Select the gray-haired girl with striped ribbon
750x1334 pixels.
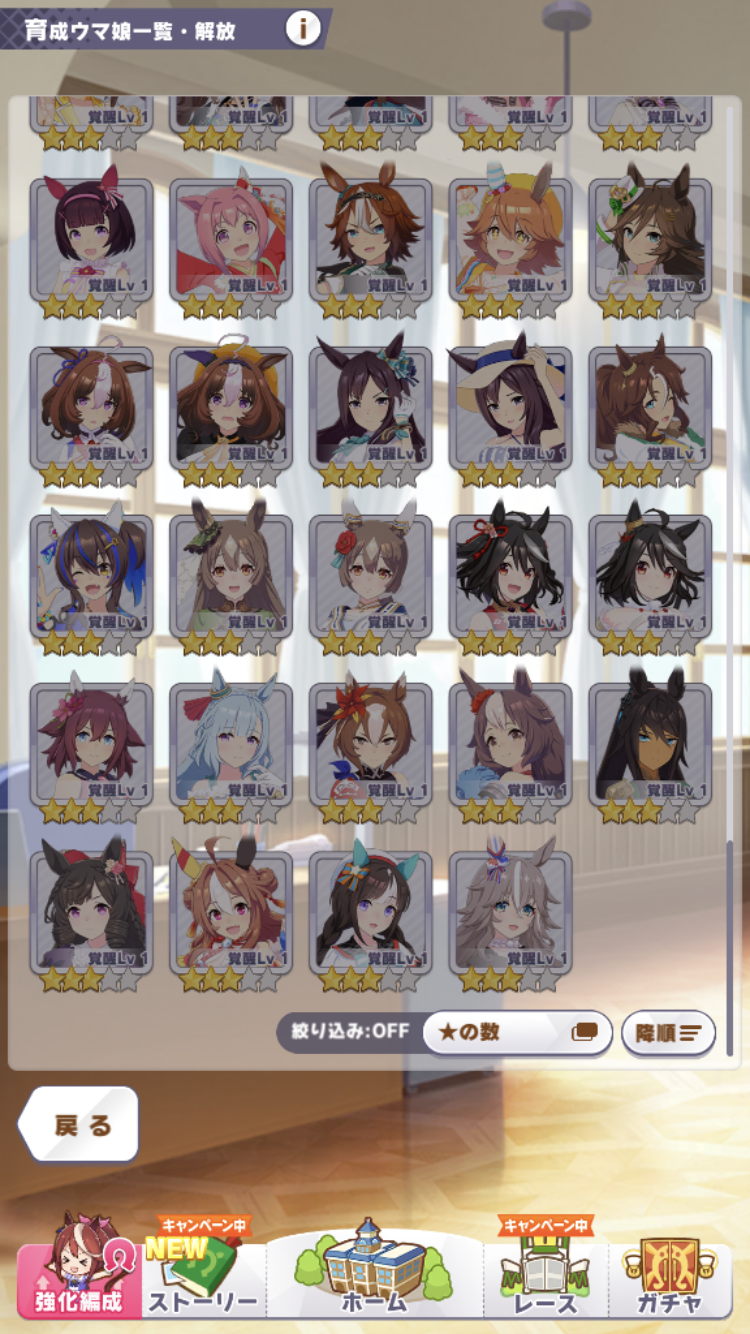click(510, 912)
